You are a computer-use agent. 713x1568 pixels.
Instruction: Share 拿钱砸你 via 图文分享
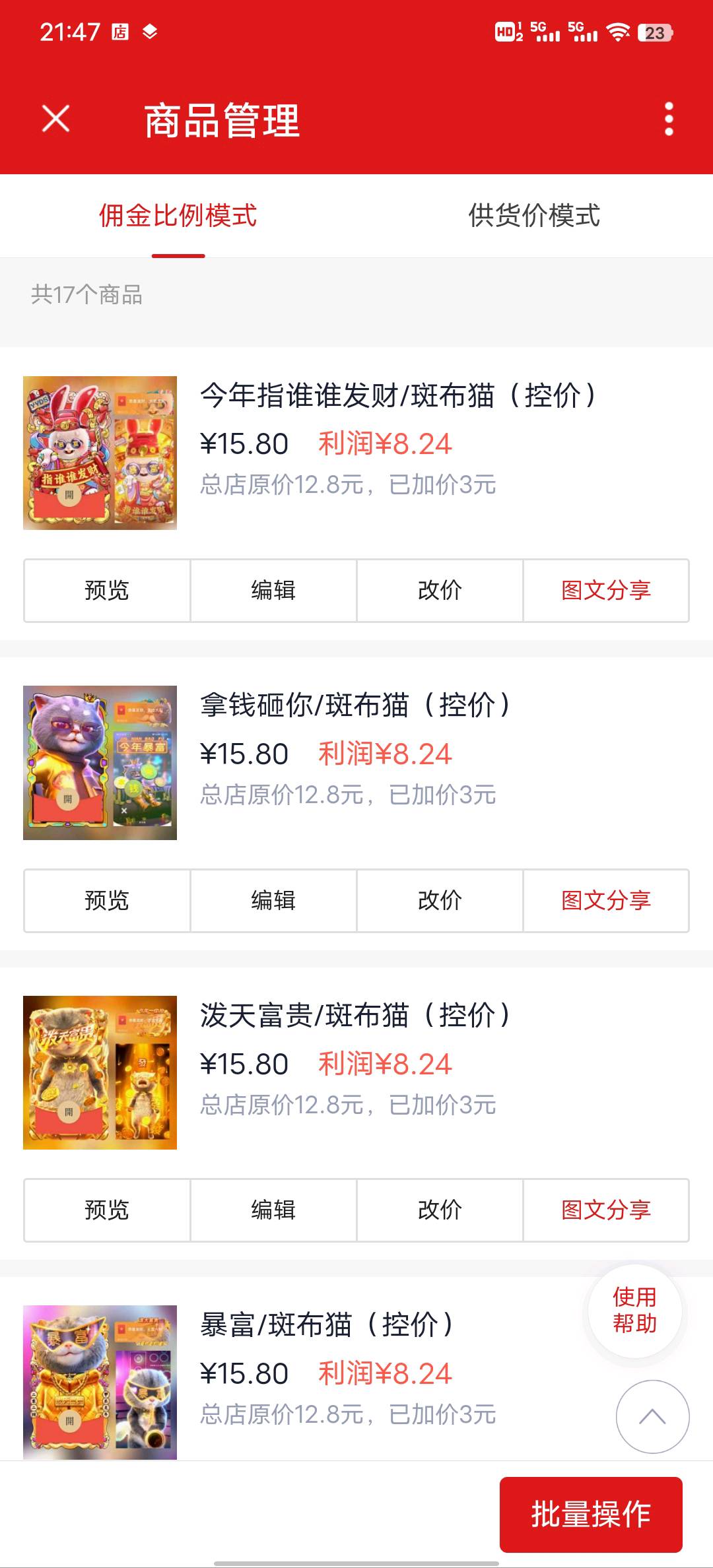click(x=606, y=901)
